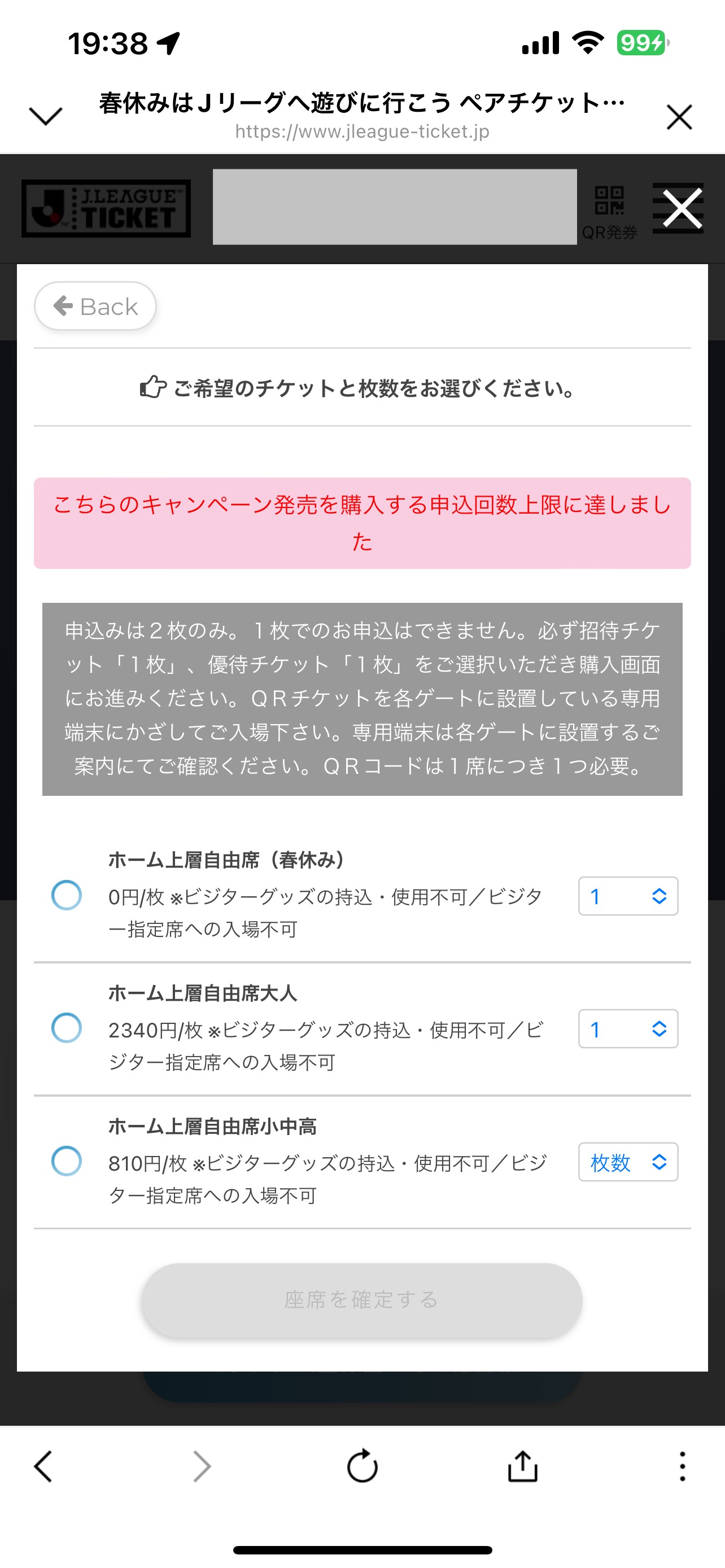Select ホーム上層自由席大人 radio button
This screenshot has height=1568, width=725.
click(67, 1028)
